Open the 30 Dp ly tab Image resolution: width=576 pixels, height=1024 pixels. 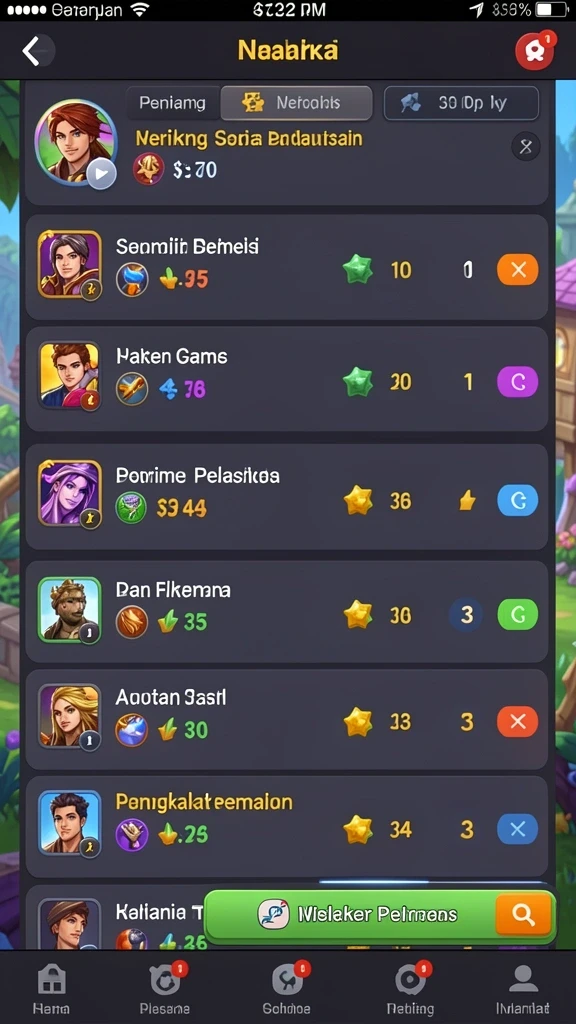coord(461,103)
